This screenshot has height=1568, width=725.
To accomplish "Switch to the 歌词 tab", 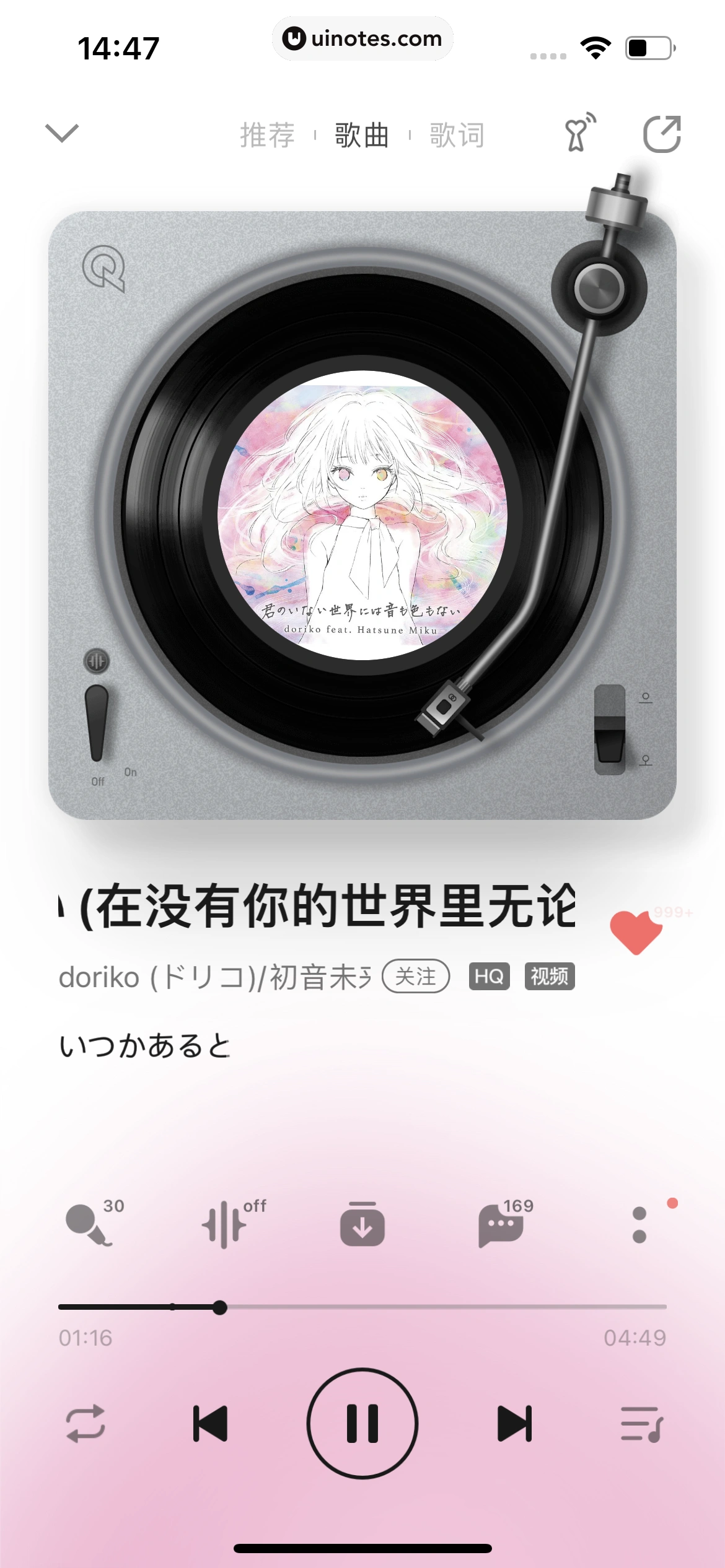I will click(x=457, y=135).
